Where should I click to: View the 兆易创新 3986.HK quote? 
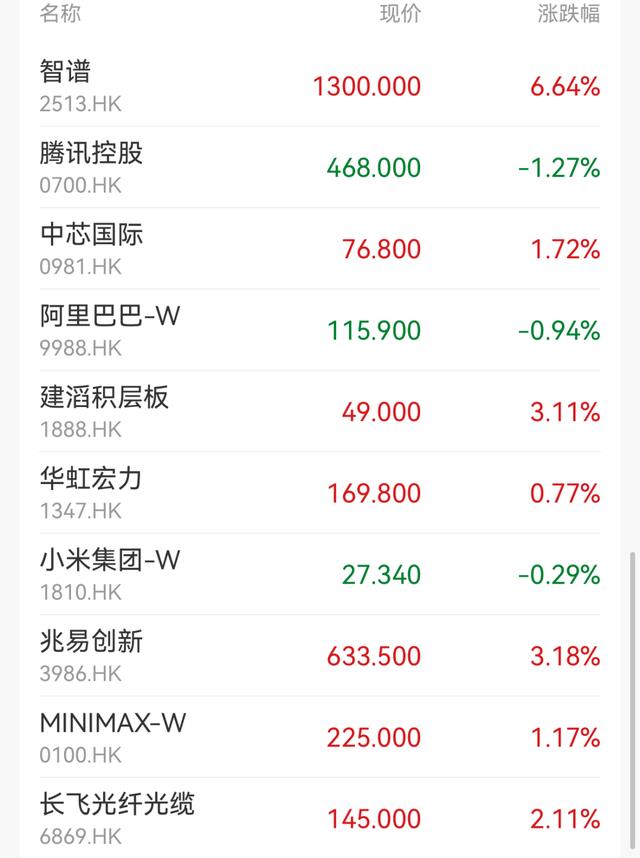point(320,656)
